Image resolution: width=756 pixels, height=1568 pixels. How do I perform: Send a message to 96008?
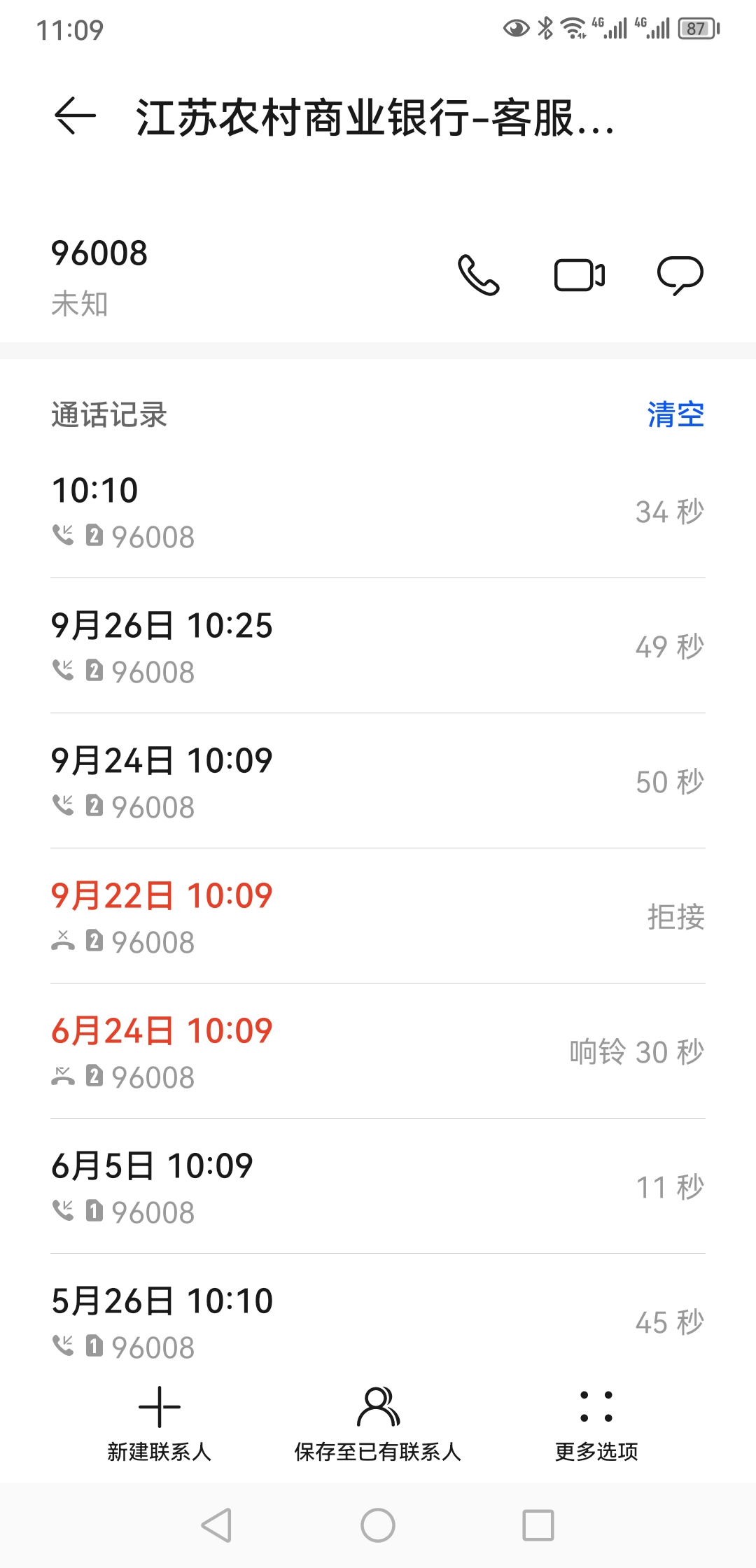click(678, 276)
